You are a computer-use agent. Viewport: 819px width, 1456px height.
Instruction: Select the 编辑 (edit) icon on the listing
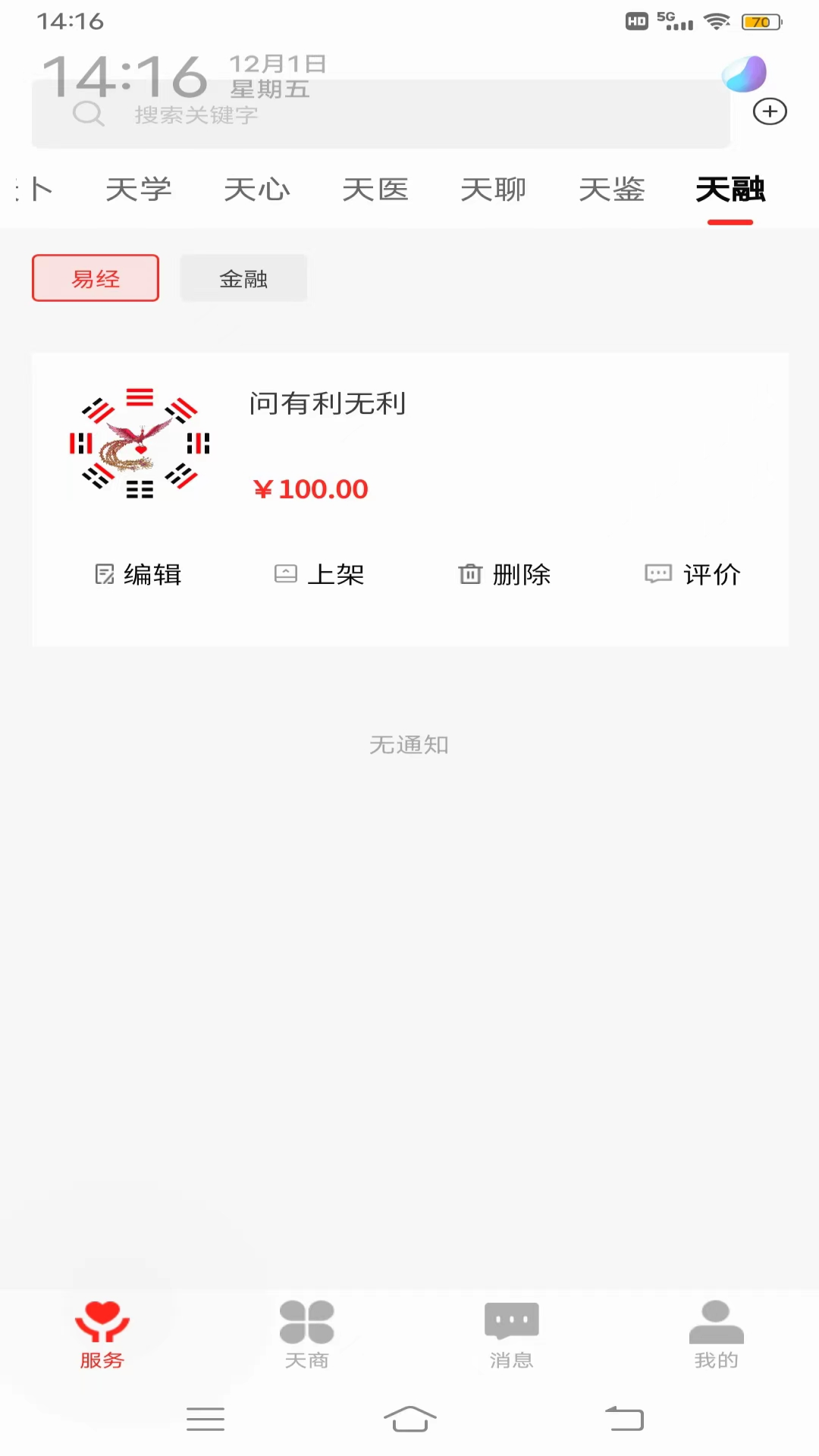click(x=105, y=574)
